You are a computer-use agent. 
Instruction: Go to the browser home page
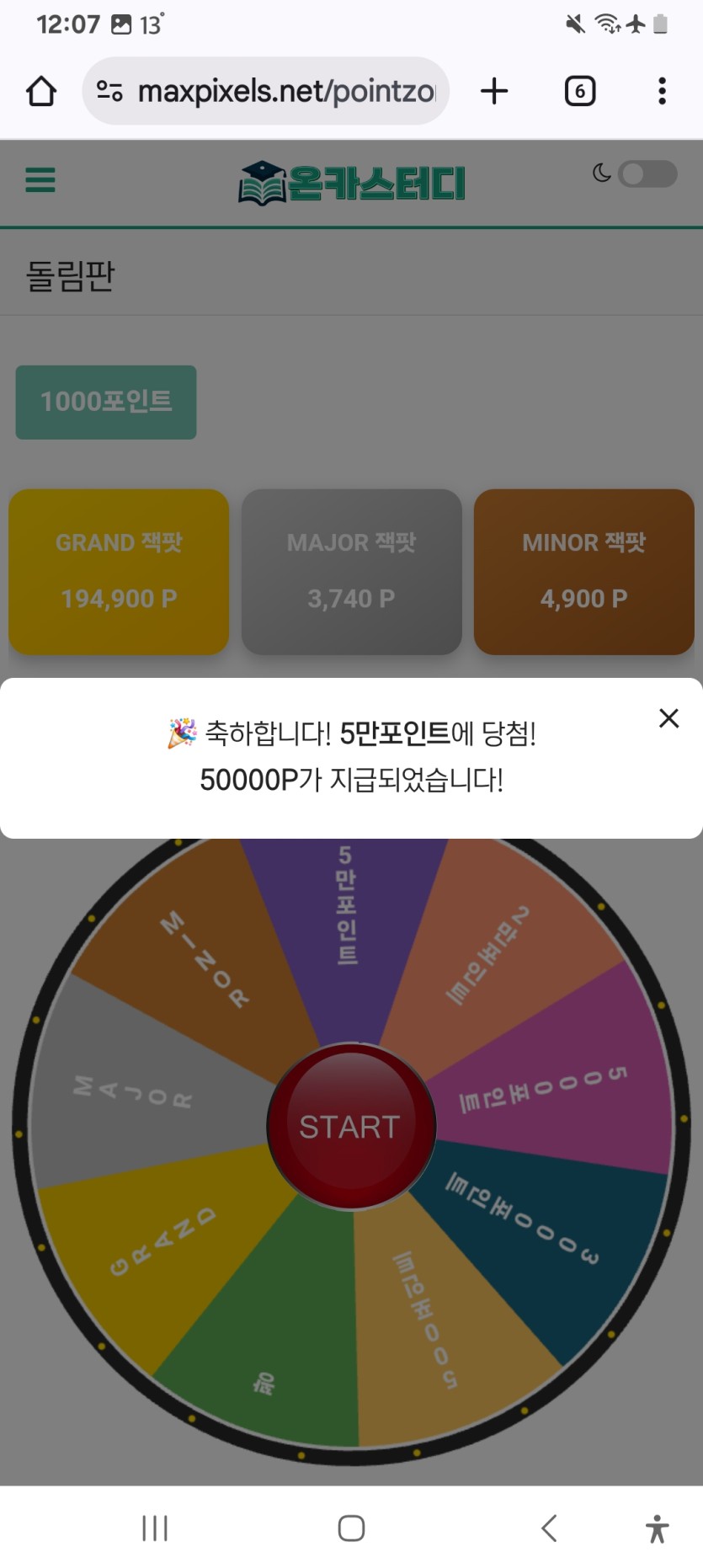click(x=41, y=91)
